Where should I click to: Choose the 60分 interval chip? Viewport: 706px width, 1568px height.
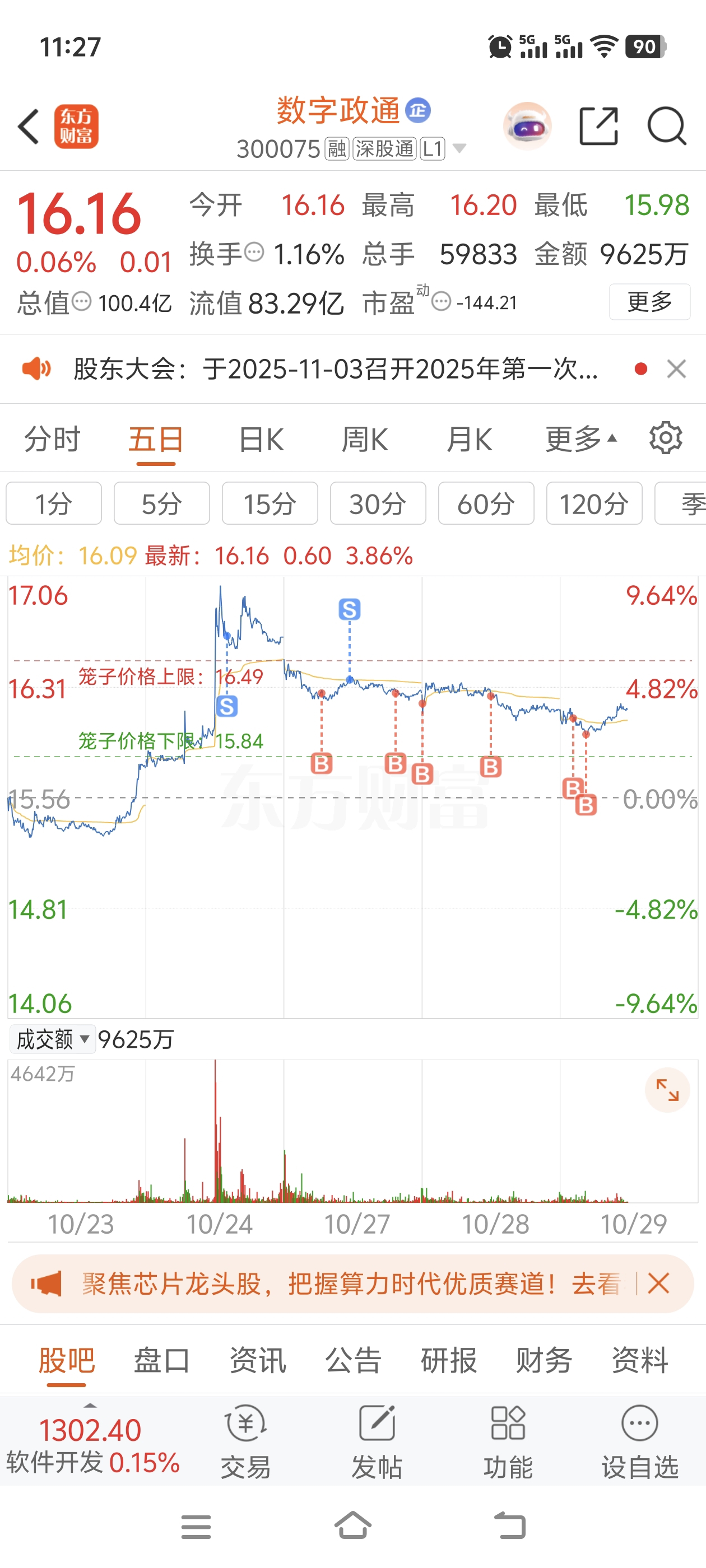click(x=486, y=503)
